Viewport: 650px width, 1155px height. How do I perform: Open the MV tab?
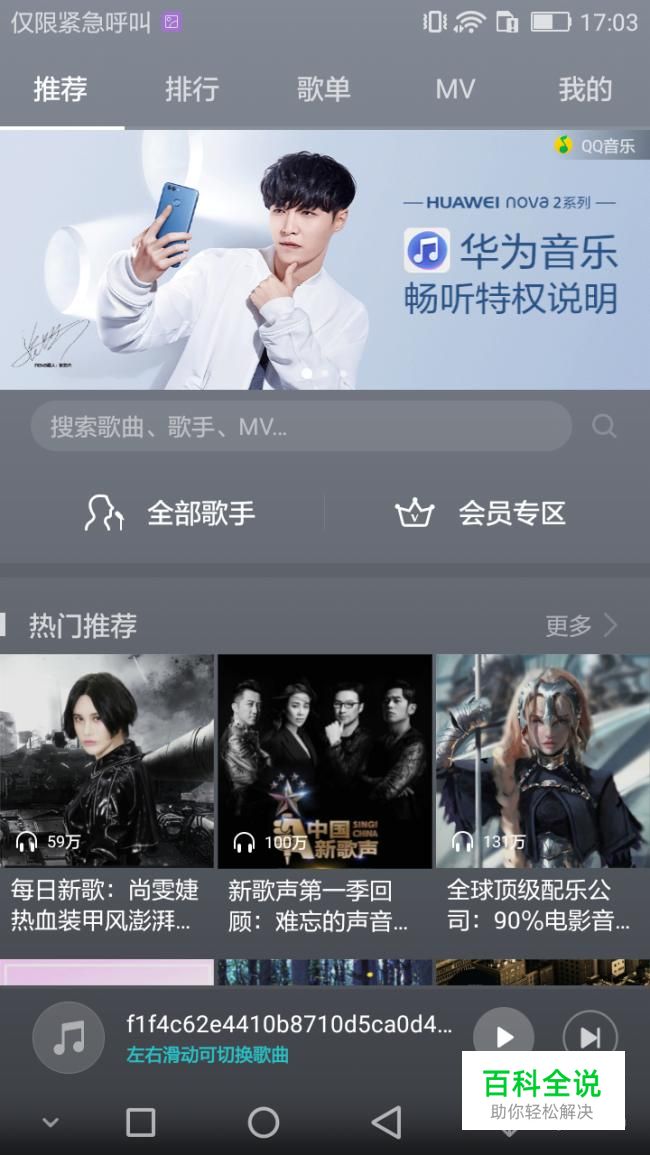point(455,89)
